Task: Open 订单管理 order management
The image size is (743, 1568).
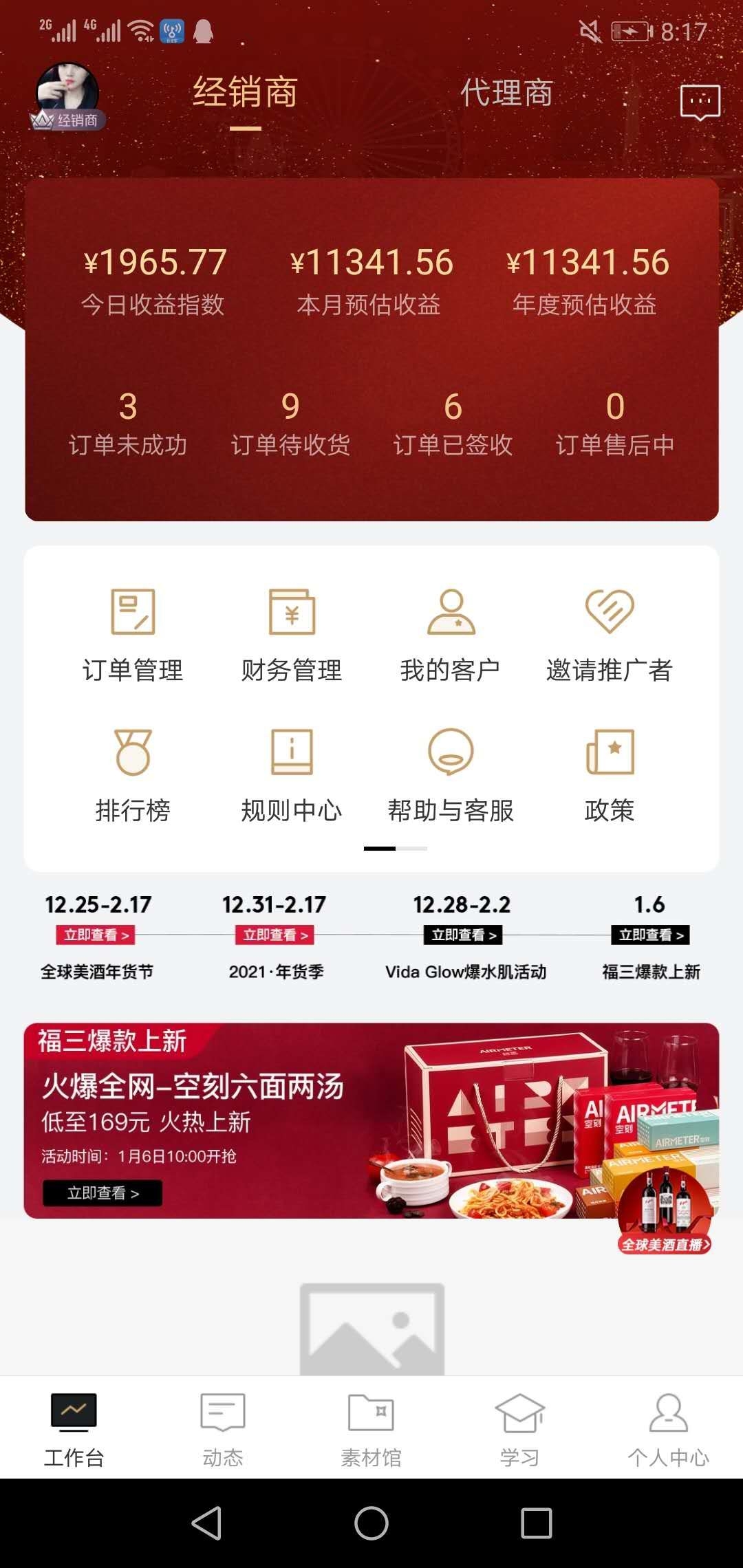Action: pyautogui.click(x=133, y=633)
